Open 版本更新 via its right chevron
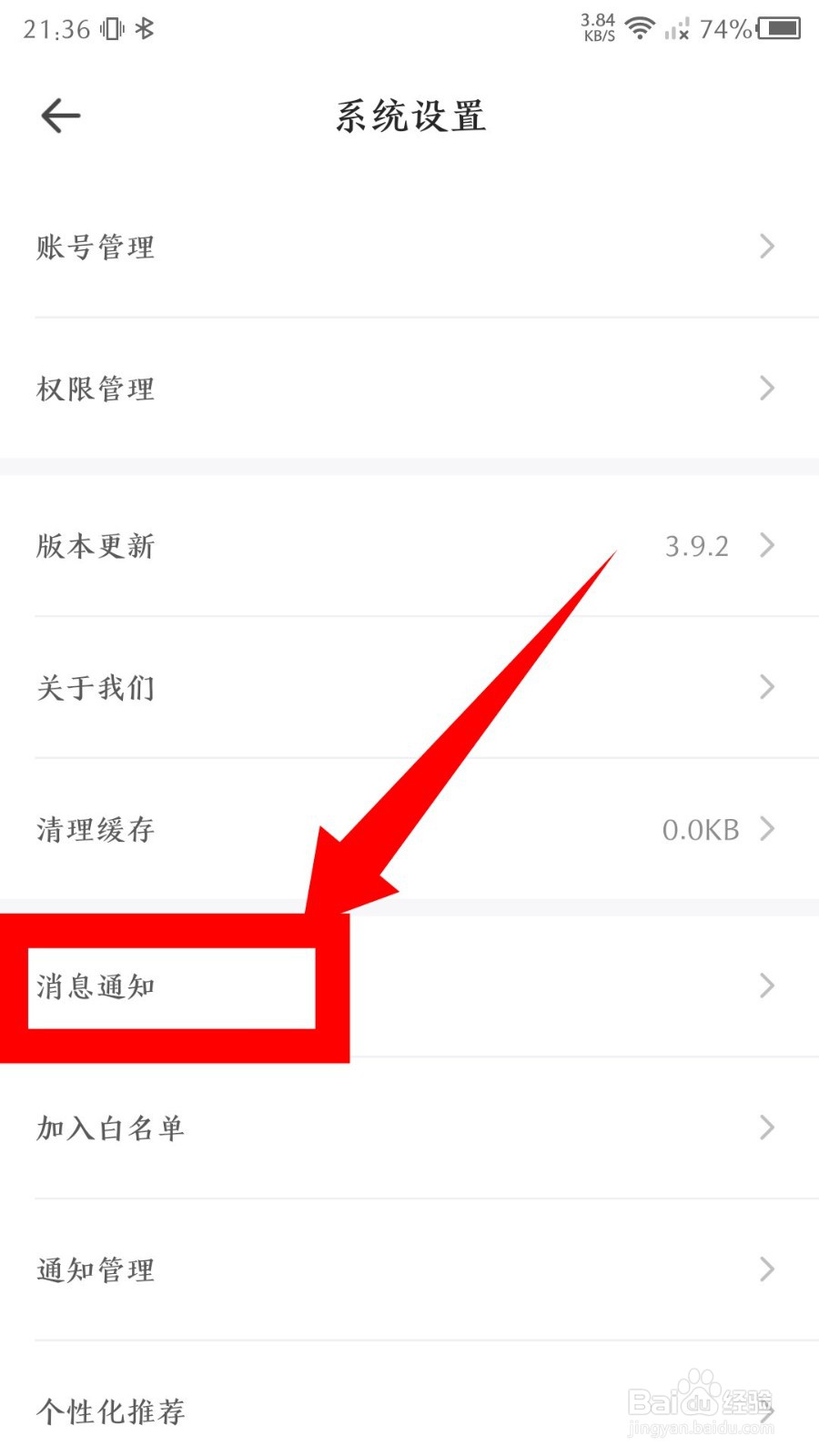 click(x=765, y=546)
